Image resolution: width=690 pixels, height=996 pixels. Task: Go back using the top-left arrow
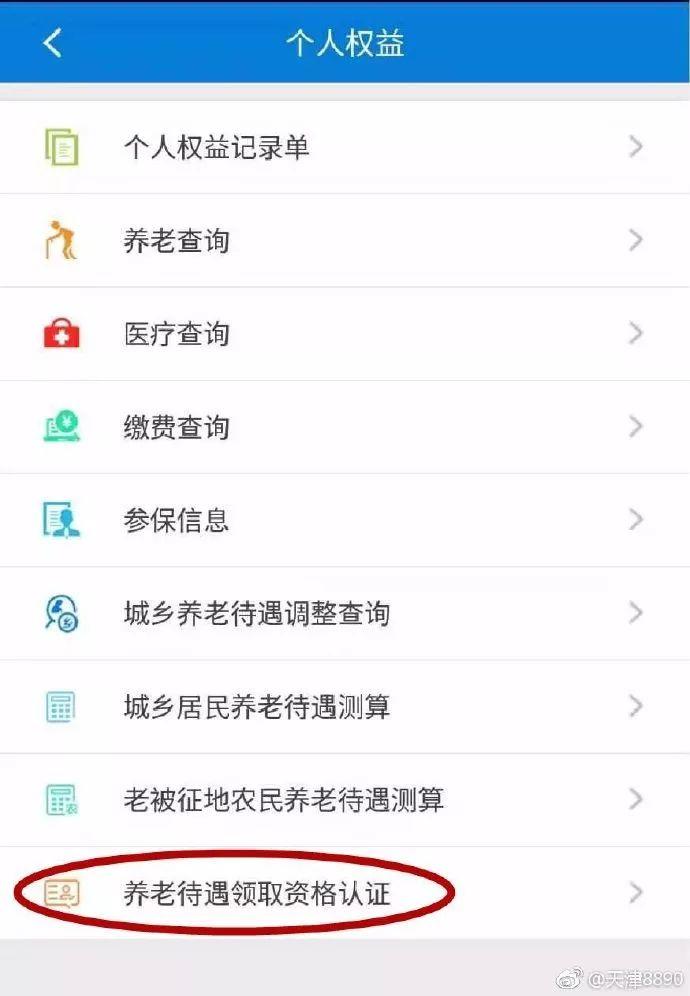coord(52,43)
